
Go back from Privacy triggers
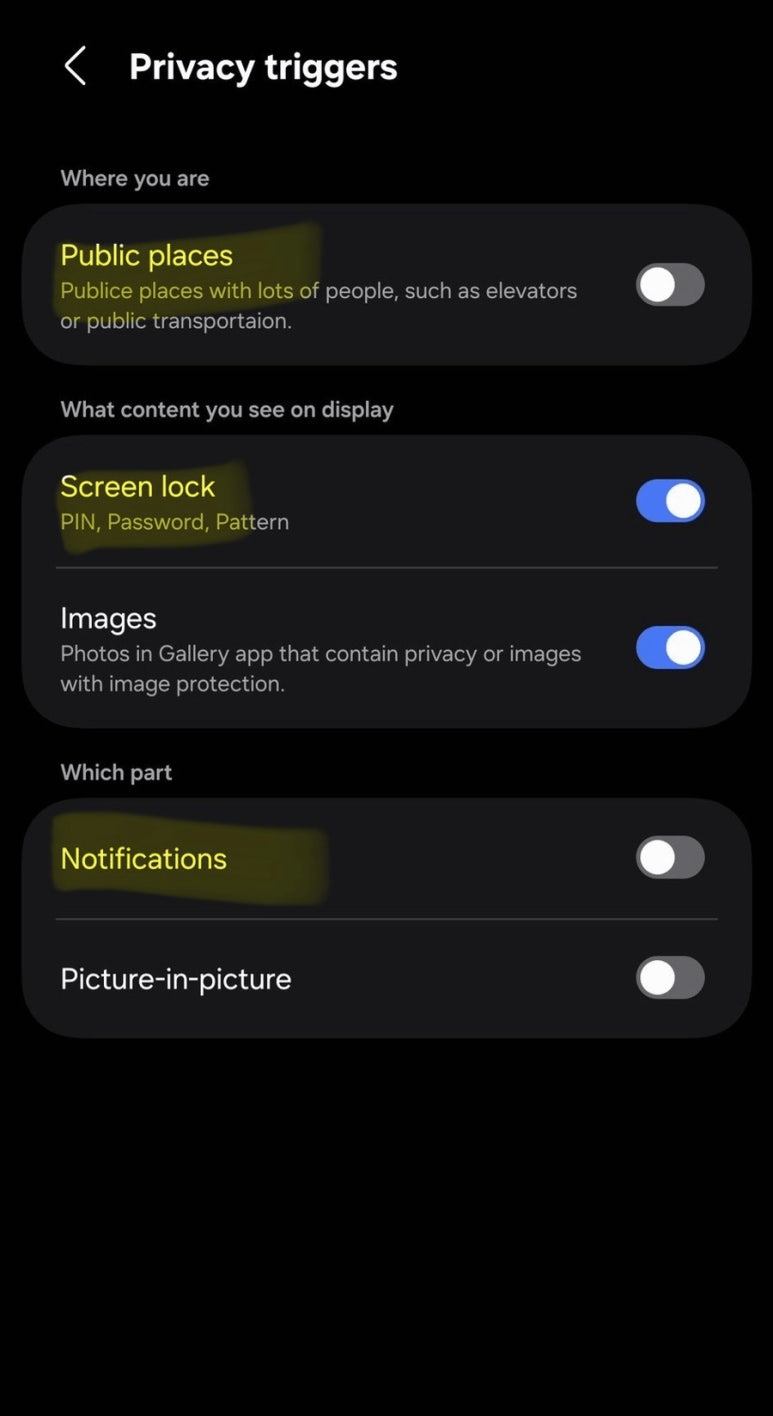click(x=75, y=67)
